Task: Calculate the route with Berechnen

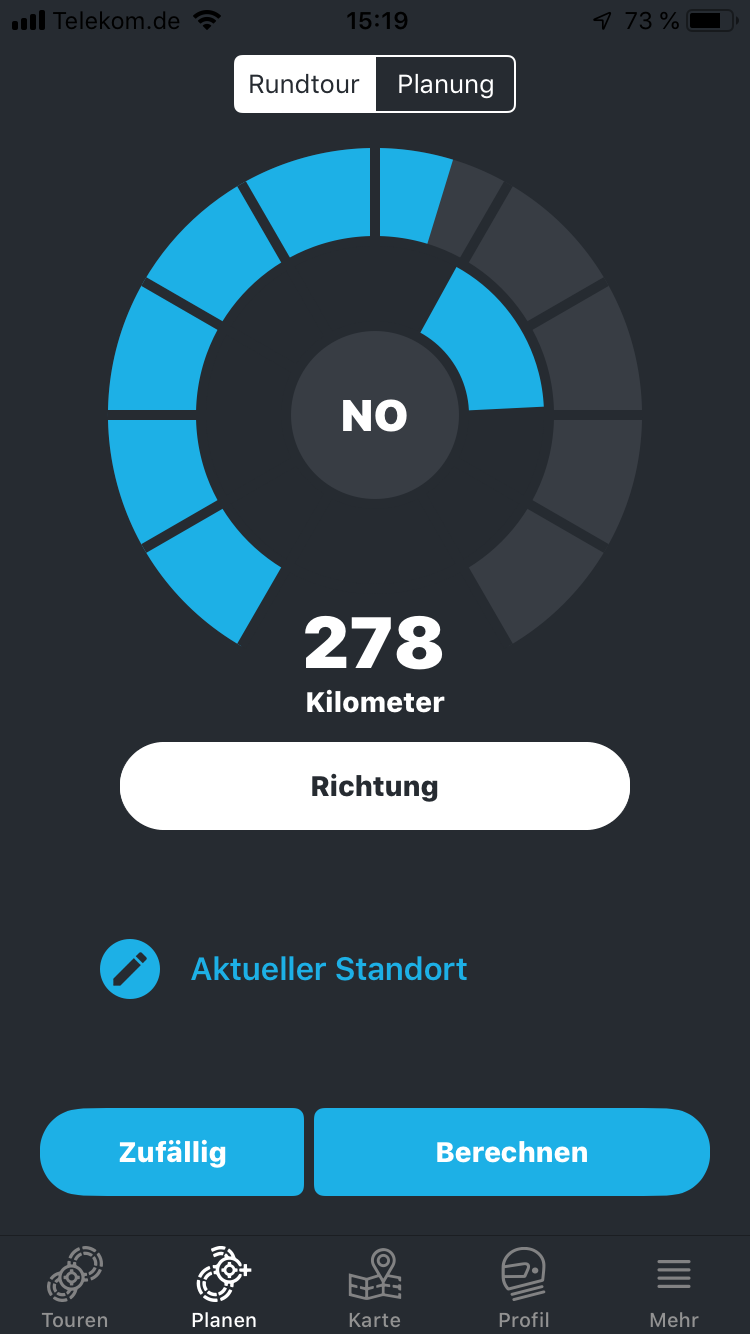Action: pyautogui.click(x=512, y=1152)
